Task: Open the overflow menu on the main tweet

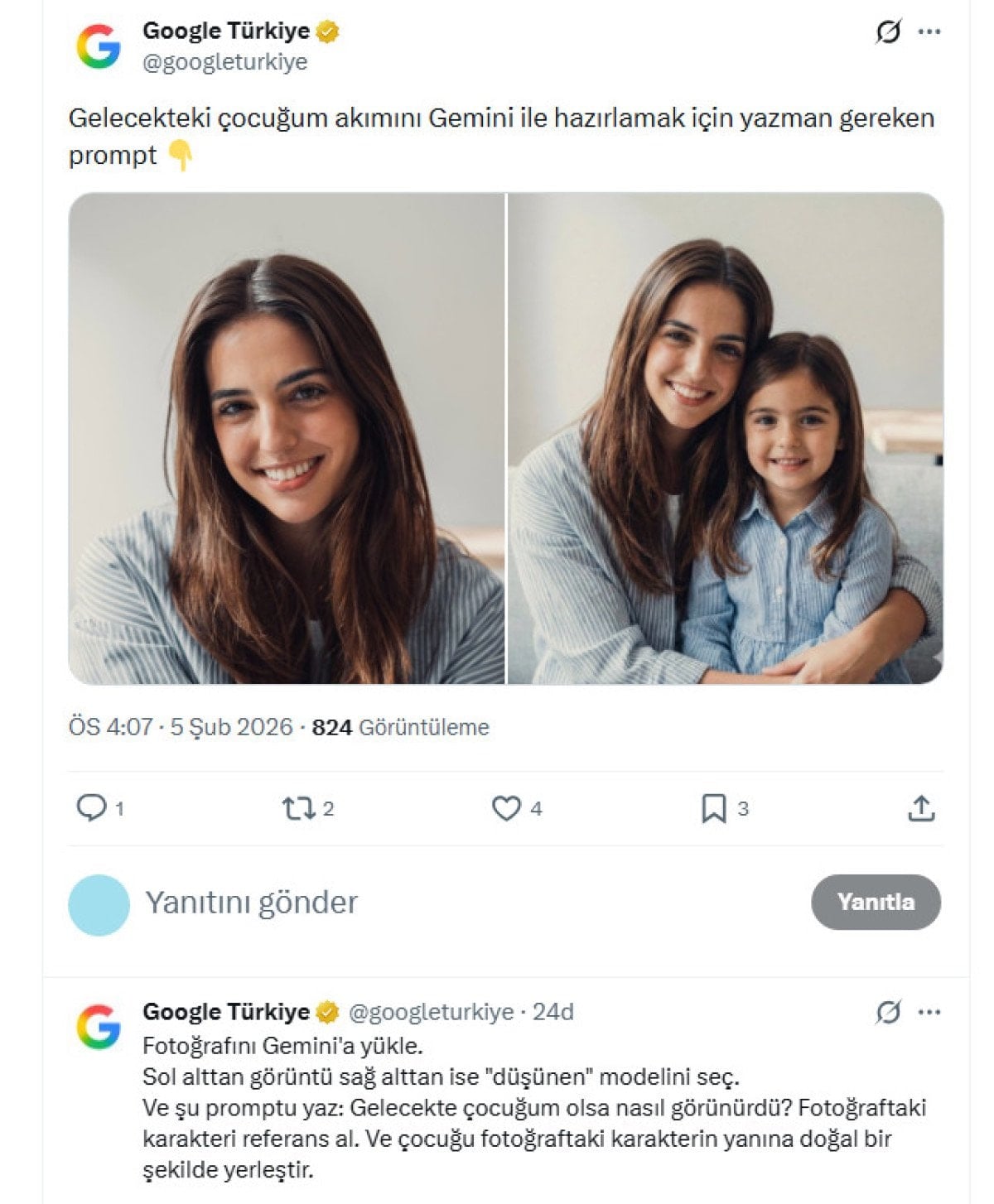Action: [929, 32]
